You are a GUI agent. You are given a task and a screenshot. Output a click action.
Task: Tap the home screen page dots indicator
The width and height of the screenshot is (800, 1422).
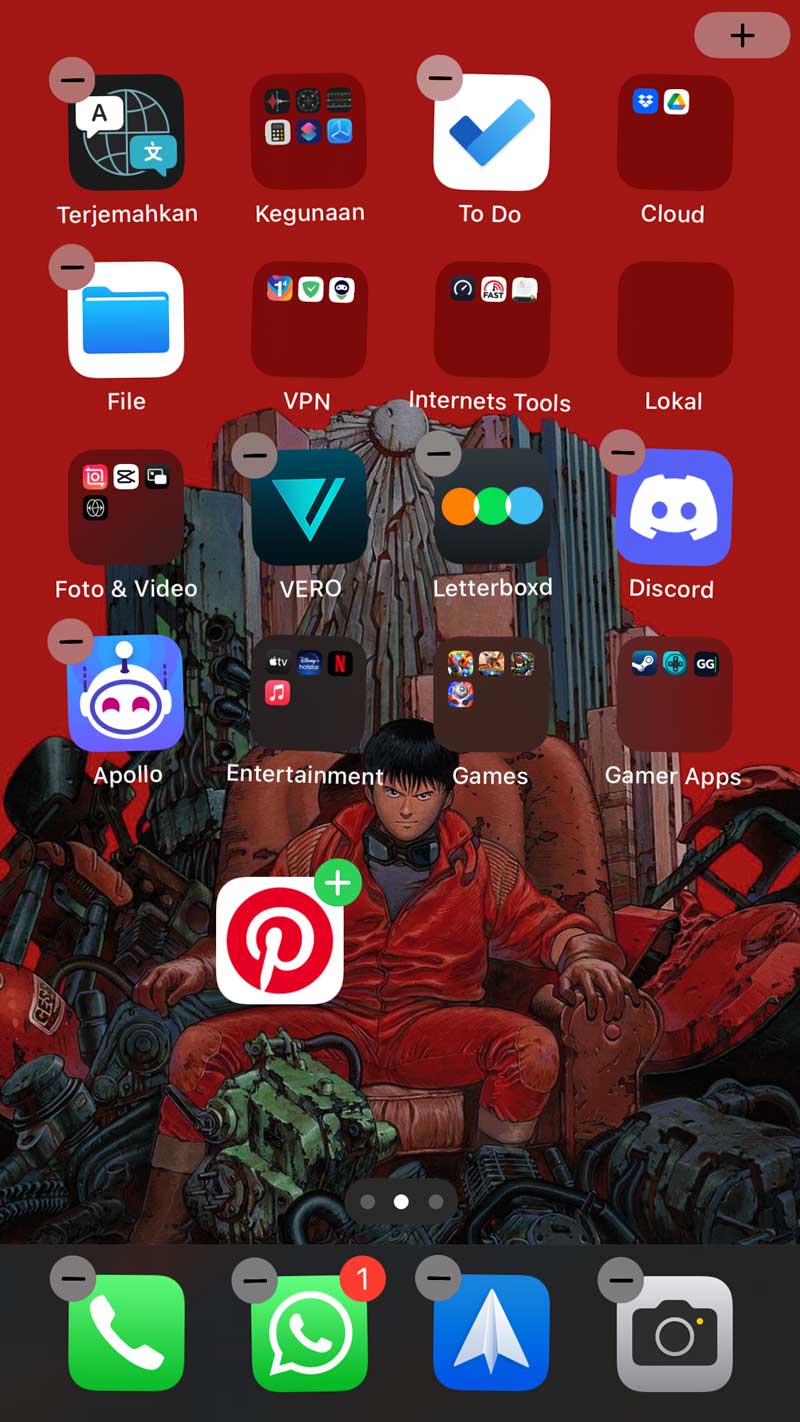click(x=401, y=1202)
